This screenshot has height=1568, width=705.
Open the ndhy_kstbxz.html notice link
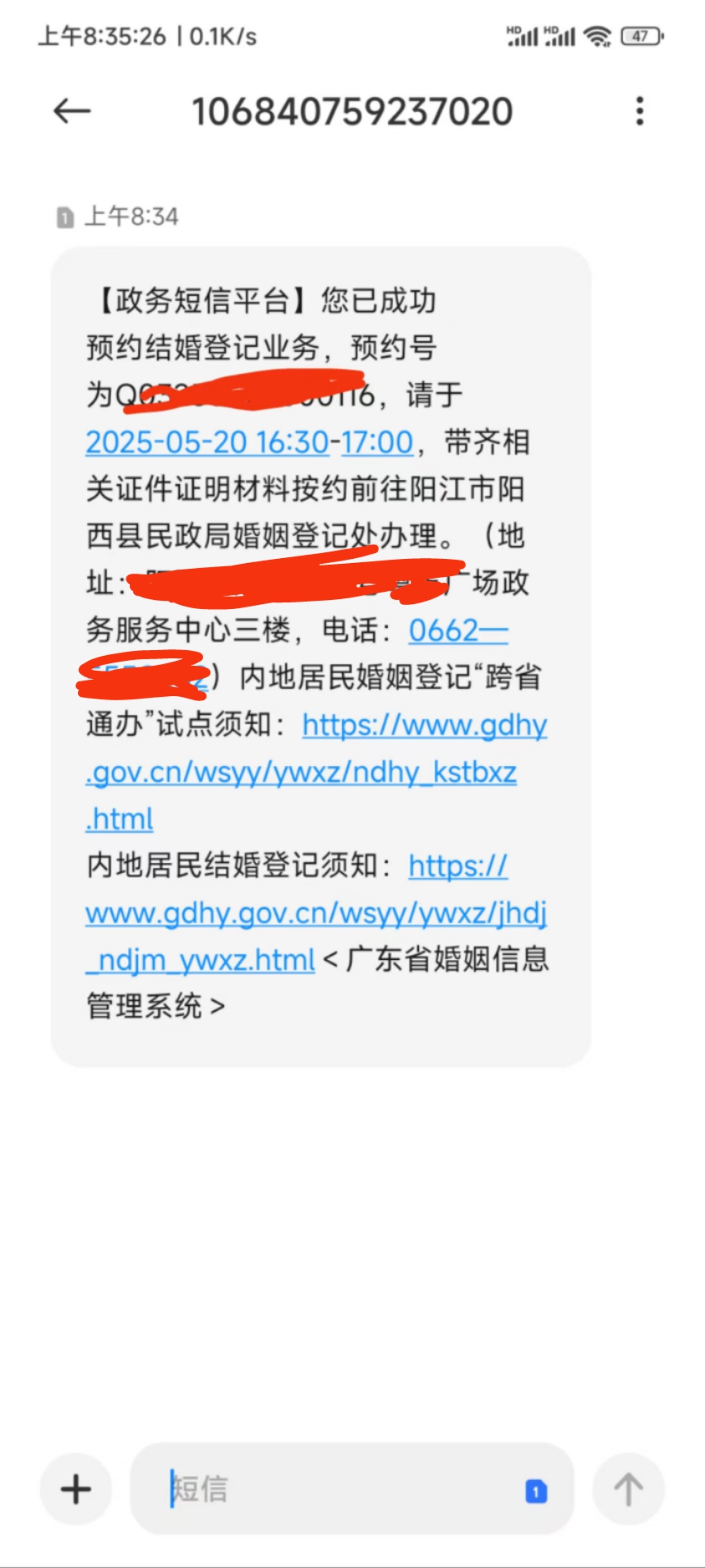pyautogui.click(x=316, y=772)
